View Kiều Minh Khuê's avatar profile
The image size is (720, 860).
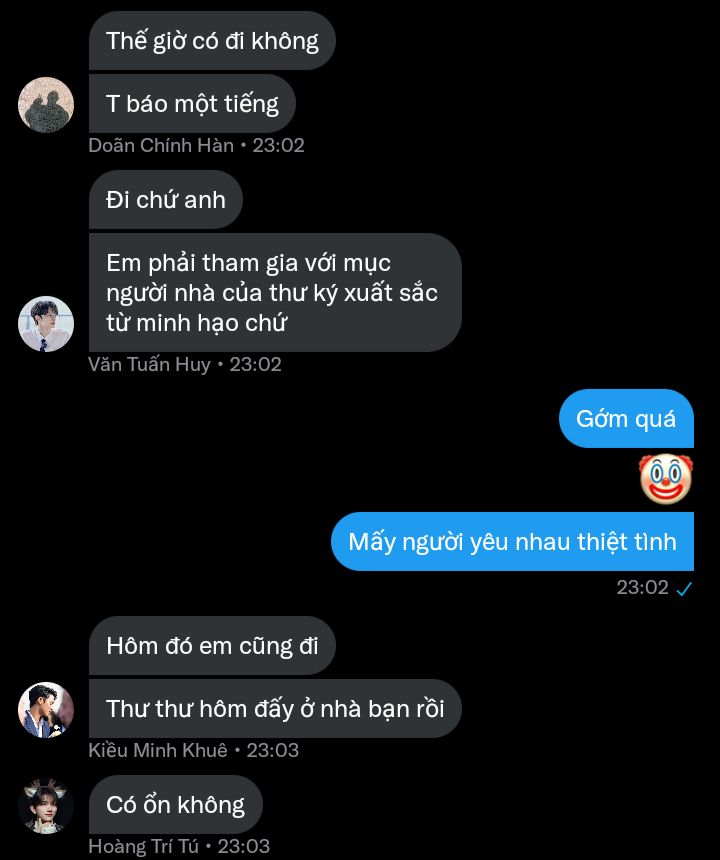(46, 710)
